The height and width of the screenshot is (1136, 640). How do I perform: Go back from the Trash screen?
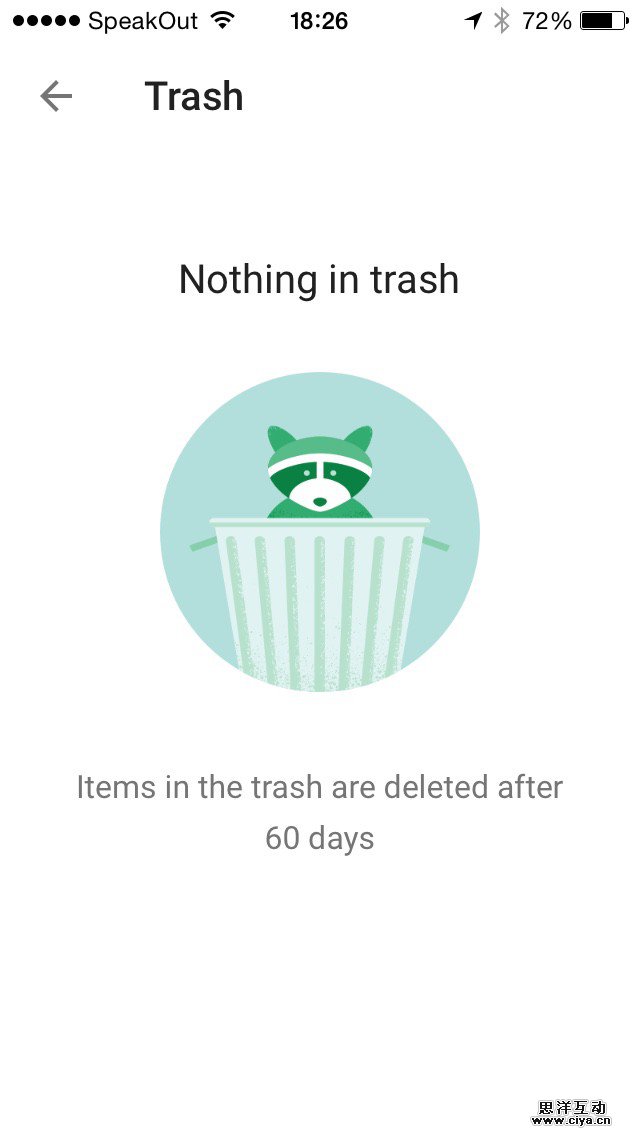pyautogui.click(x=56, y=96)
